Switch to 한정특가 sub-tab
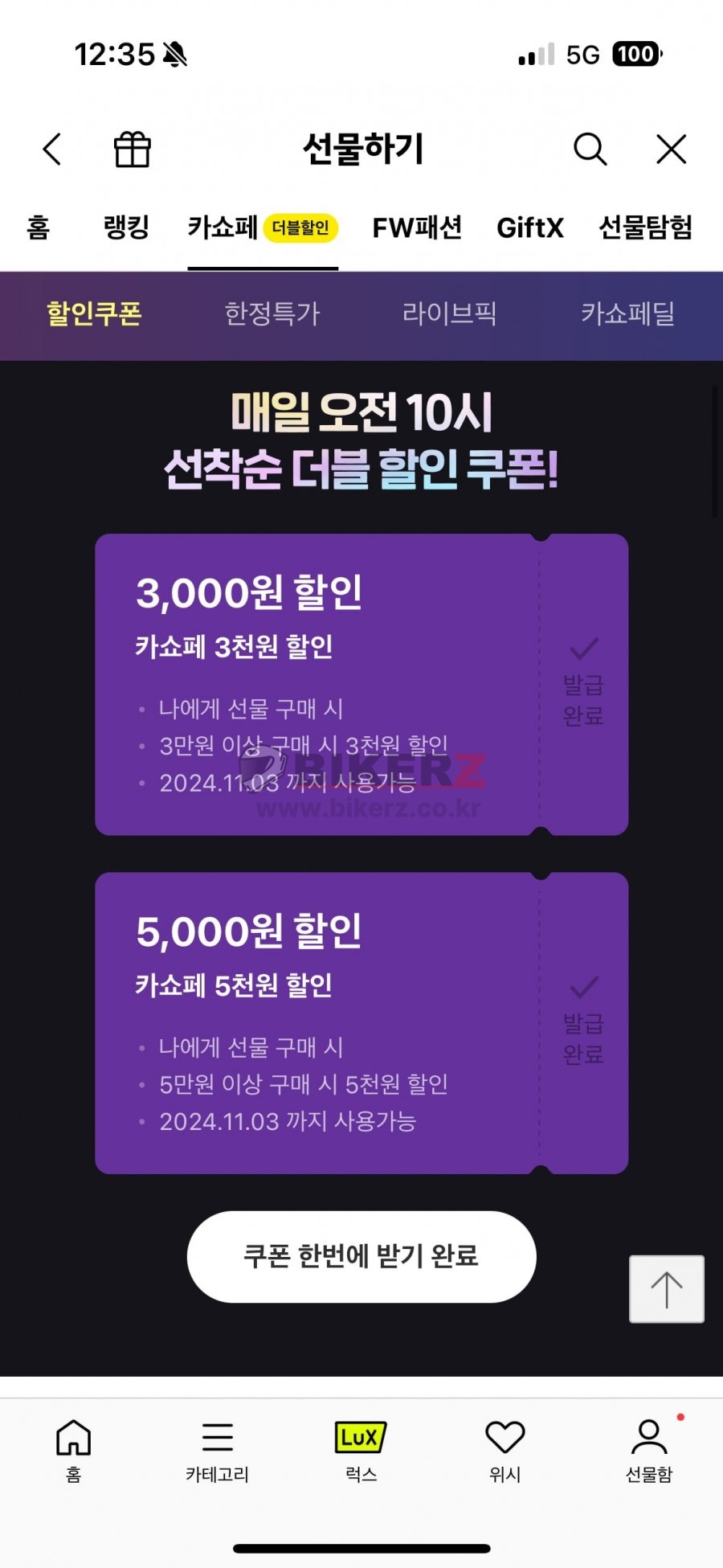The image size is (723, 1568). pos(272,313)
